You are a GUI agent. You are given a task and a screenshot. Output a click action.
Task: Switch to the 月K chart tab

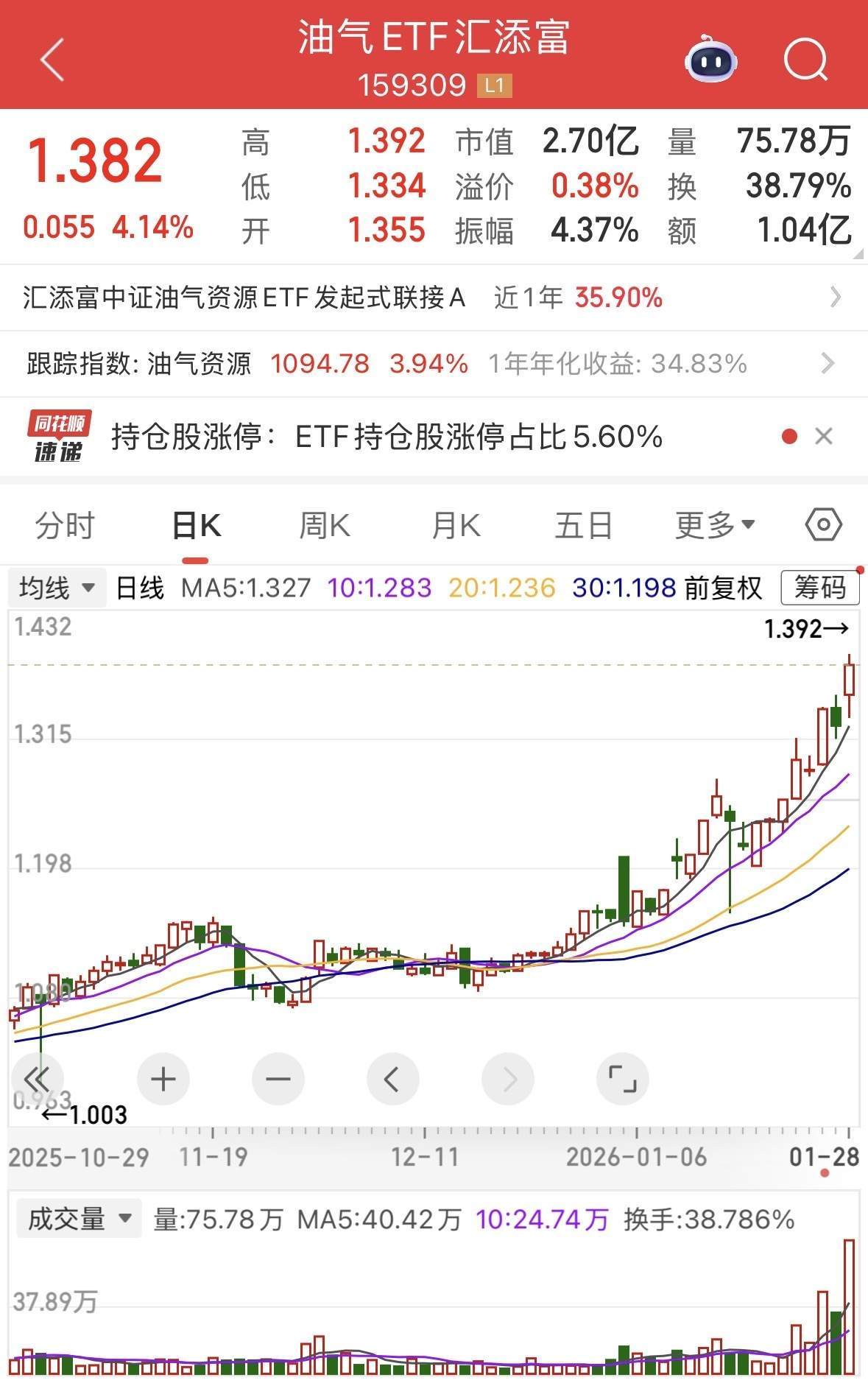click(x=456, y=526)
